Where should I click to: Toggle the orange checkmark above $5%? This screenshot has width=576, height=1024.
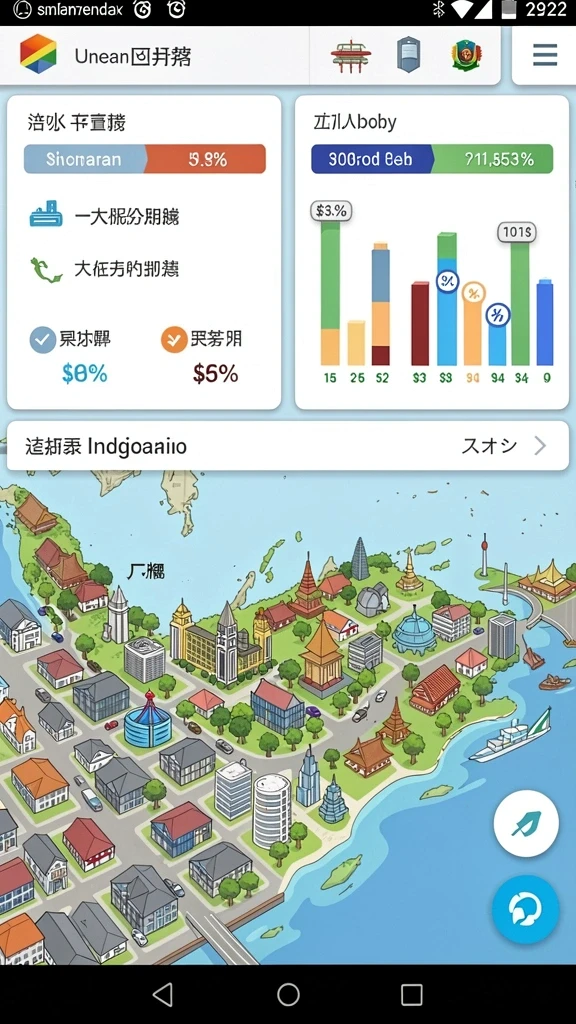[174, 340]
